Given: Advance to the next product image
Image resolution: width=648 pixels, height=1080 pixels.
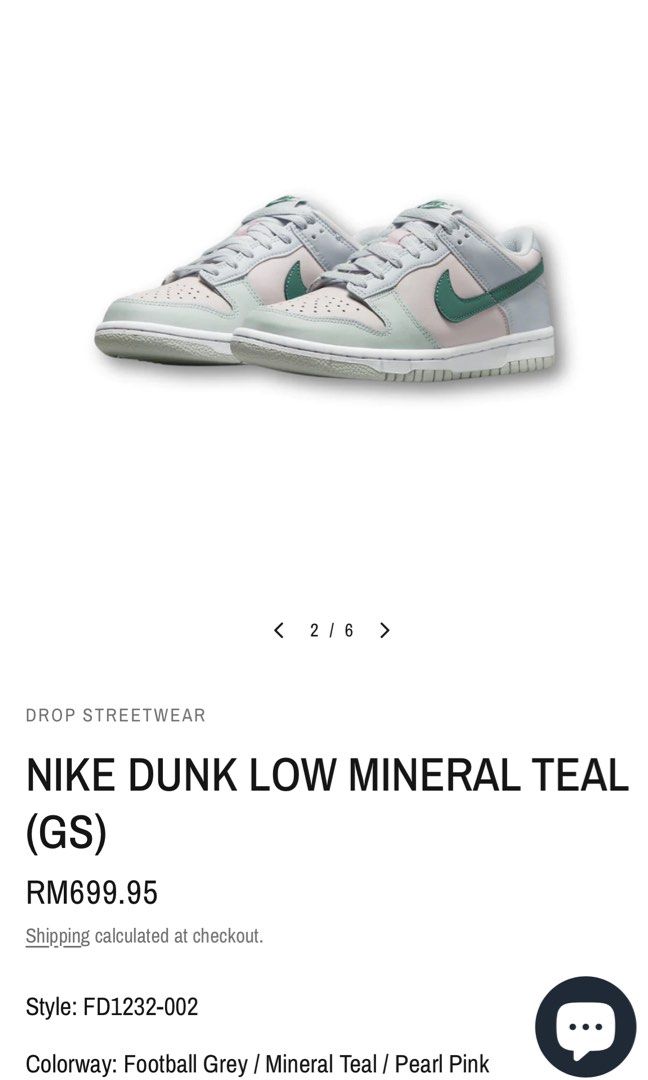Looking at the screenshot, I should pos(385,630).
